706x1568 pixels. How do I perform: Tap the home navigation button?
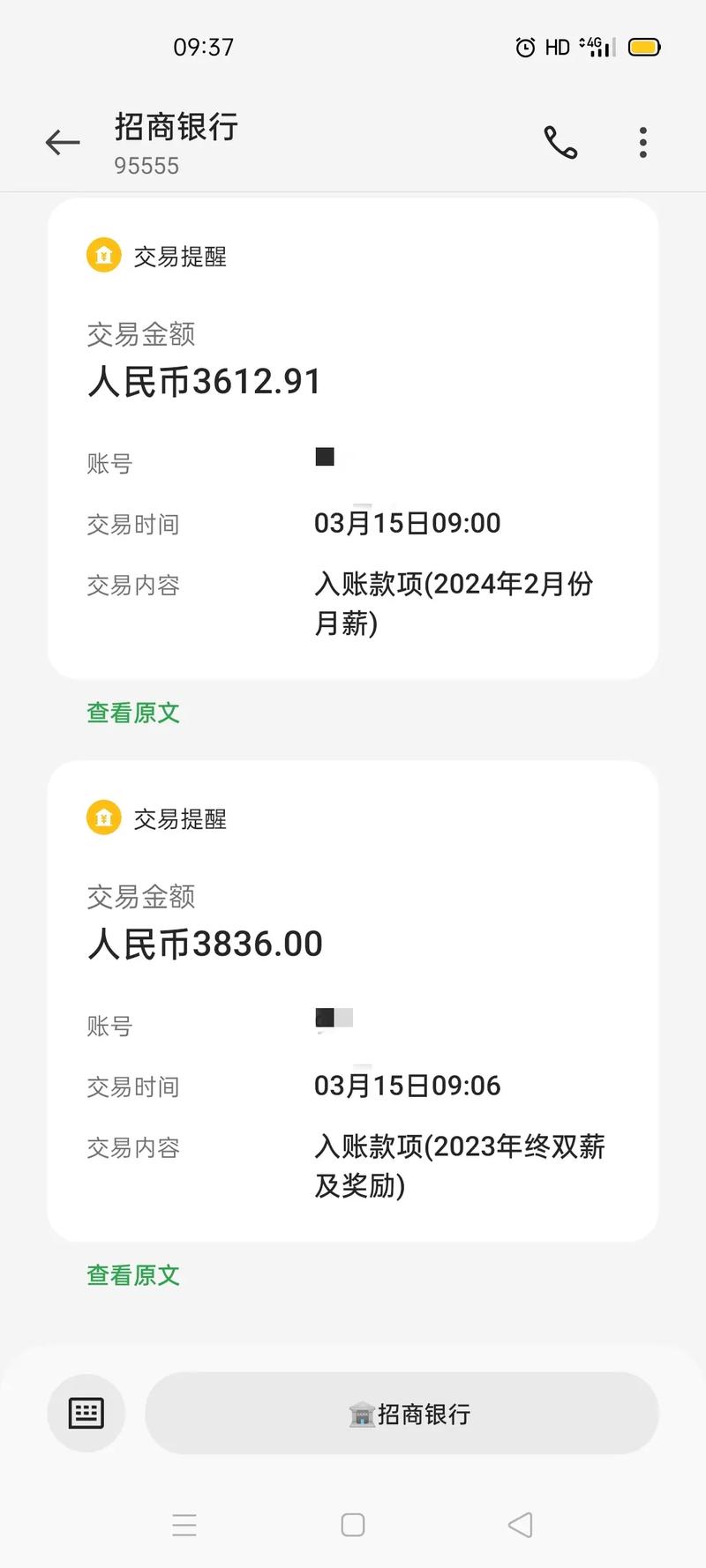point(353,1524)
